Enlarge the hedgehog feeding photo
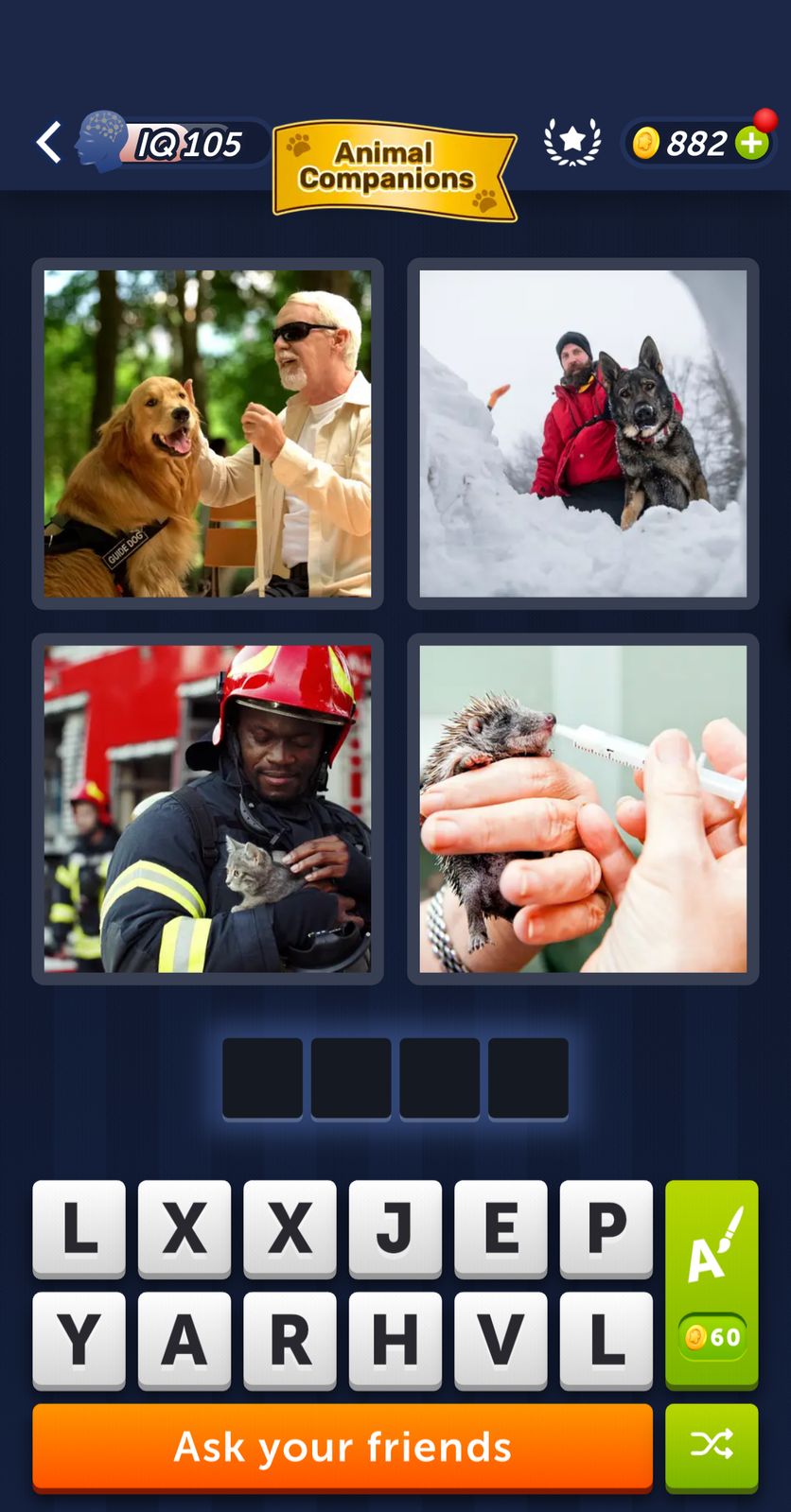791x1512 pixels. (x=583, y=808)
